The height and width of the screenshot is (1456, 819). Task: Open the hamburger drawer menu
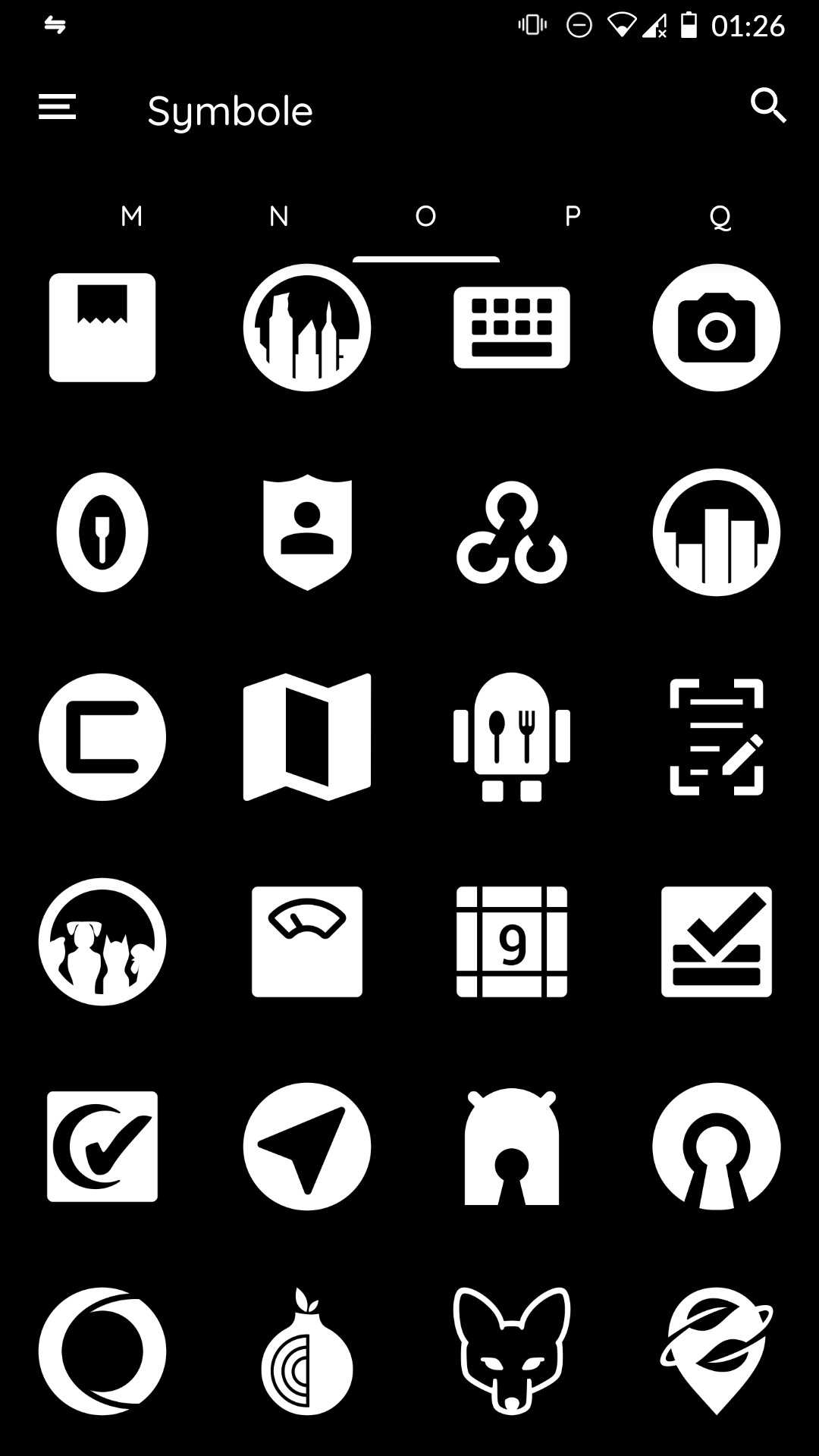(57, 107)
